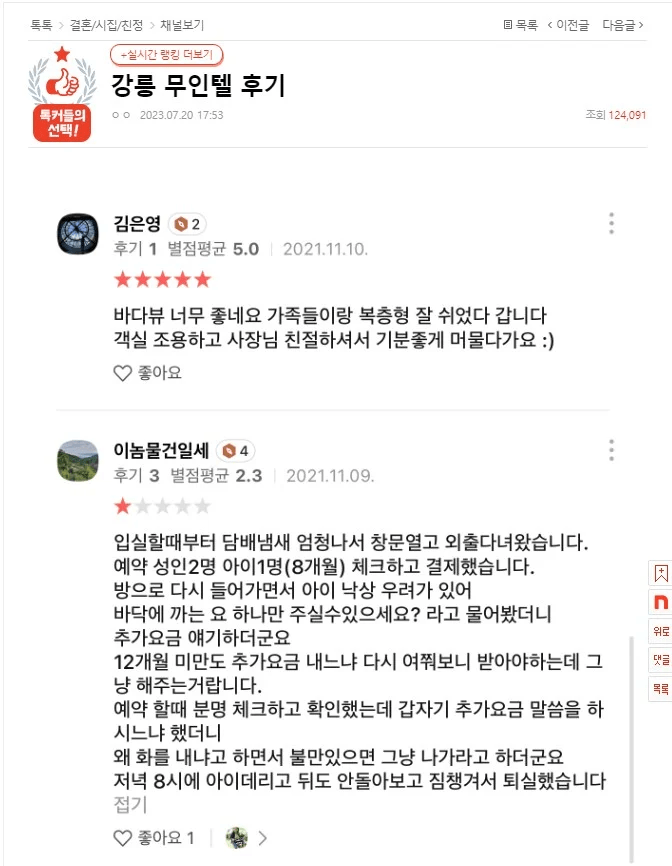Bookmark this post via side bookmark icon
This screenshot has width=672, height=866.
click(661, 574)
